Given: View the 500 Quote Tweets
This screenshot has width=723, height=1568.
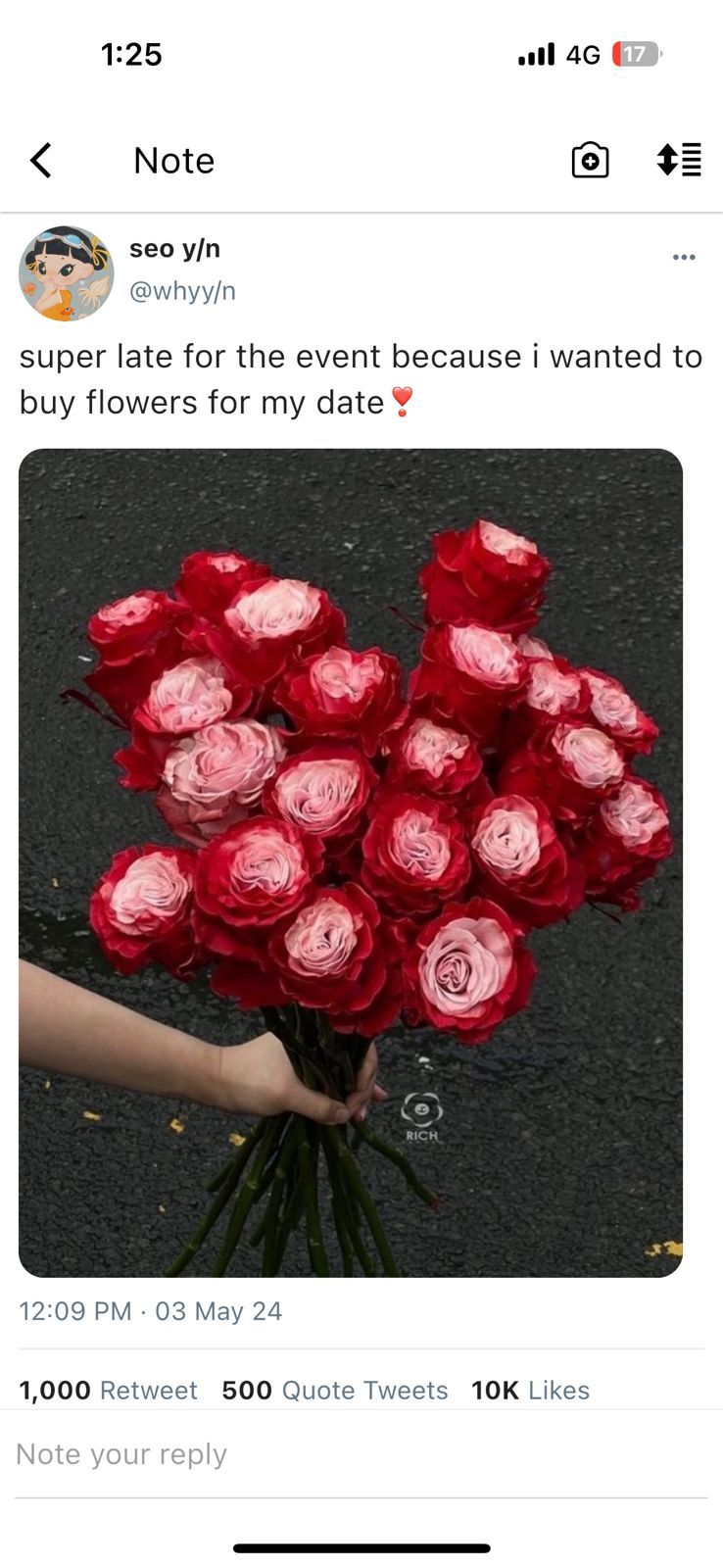Looking at the screenshot, I should 334,1390.
